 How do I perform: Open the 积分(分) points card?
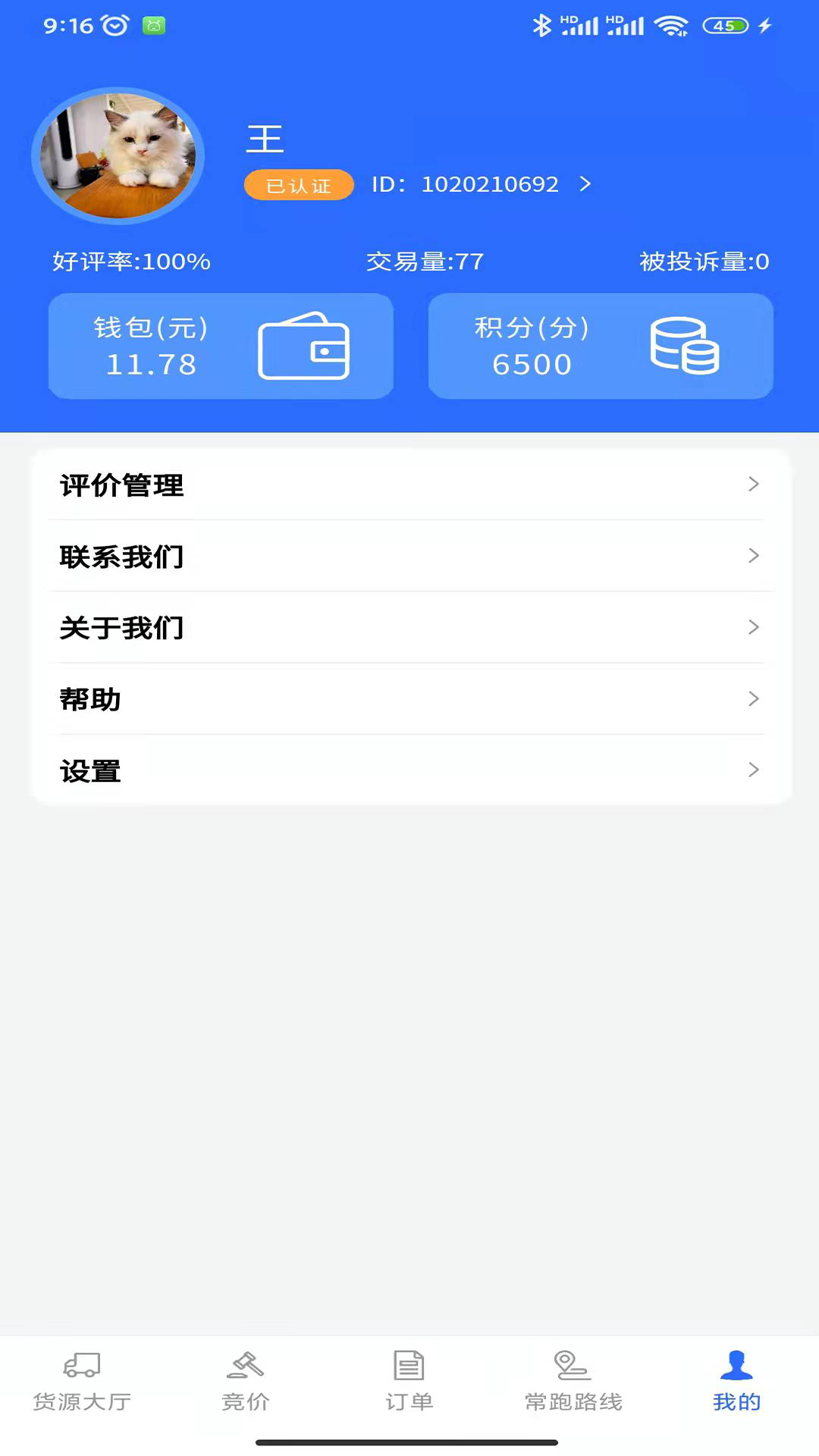(x=600, y=346)
